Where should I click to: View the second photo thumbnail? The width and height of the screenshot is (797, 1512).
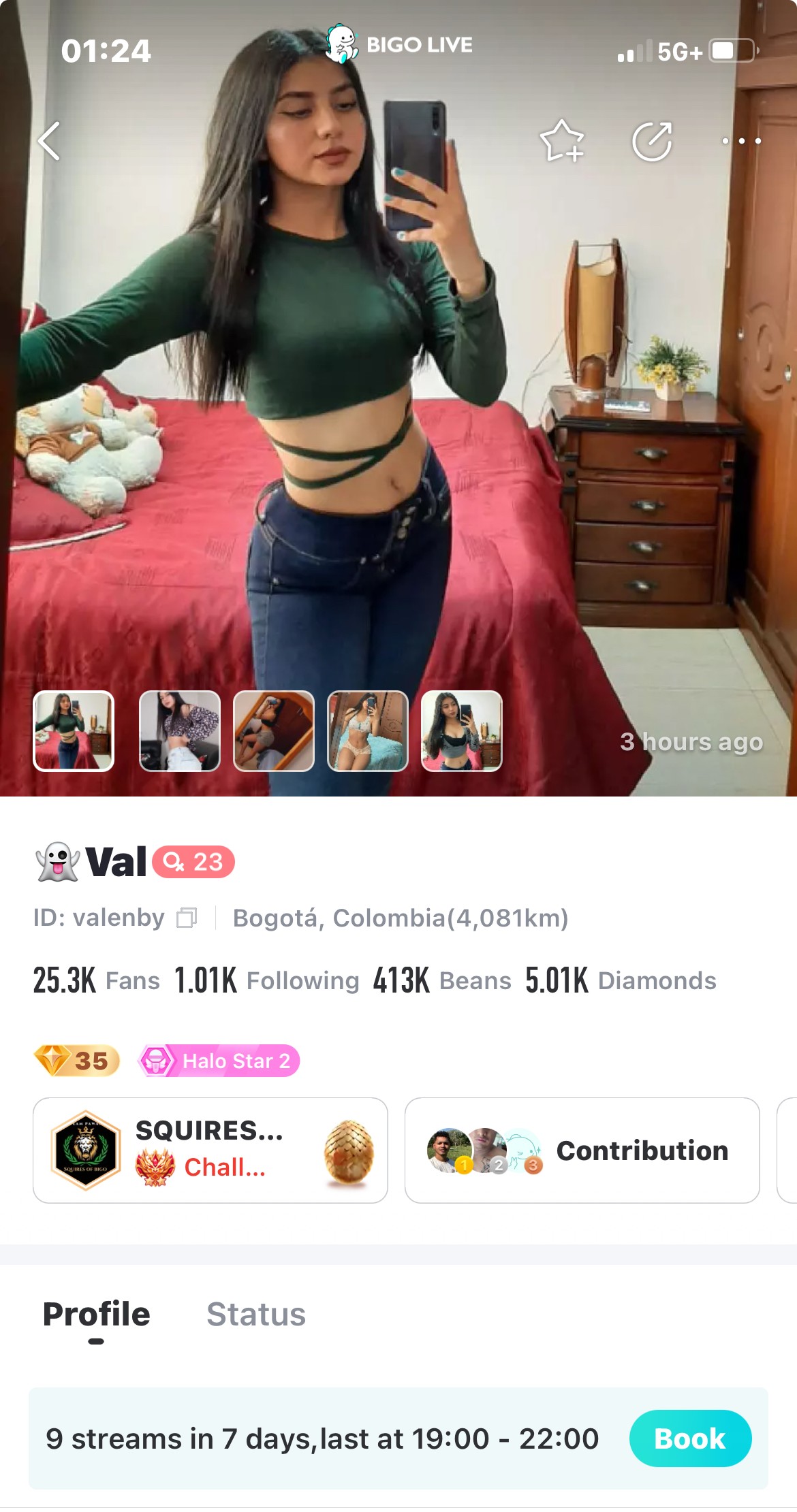pyautogui.click(x=180, y=730)
